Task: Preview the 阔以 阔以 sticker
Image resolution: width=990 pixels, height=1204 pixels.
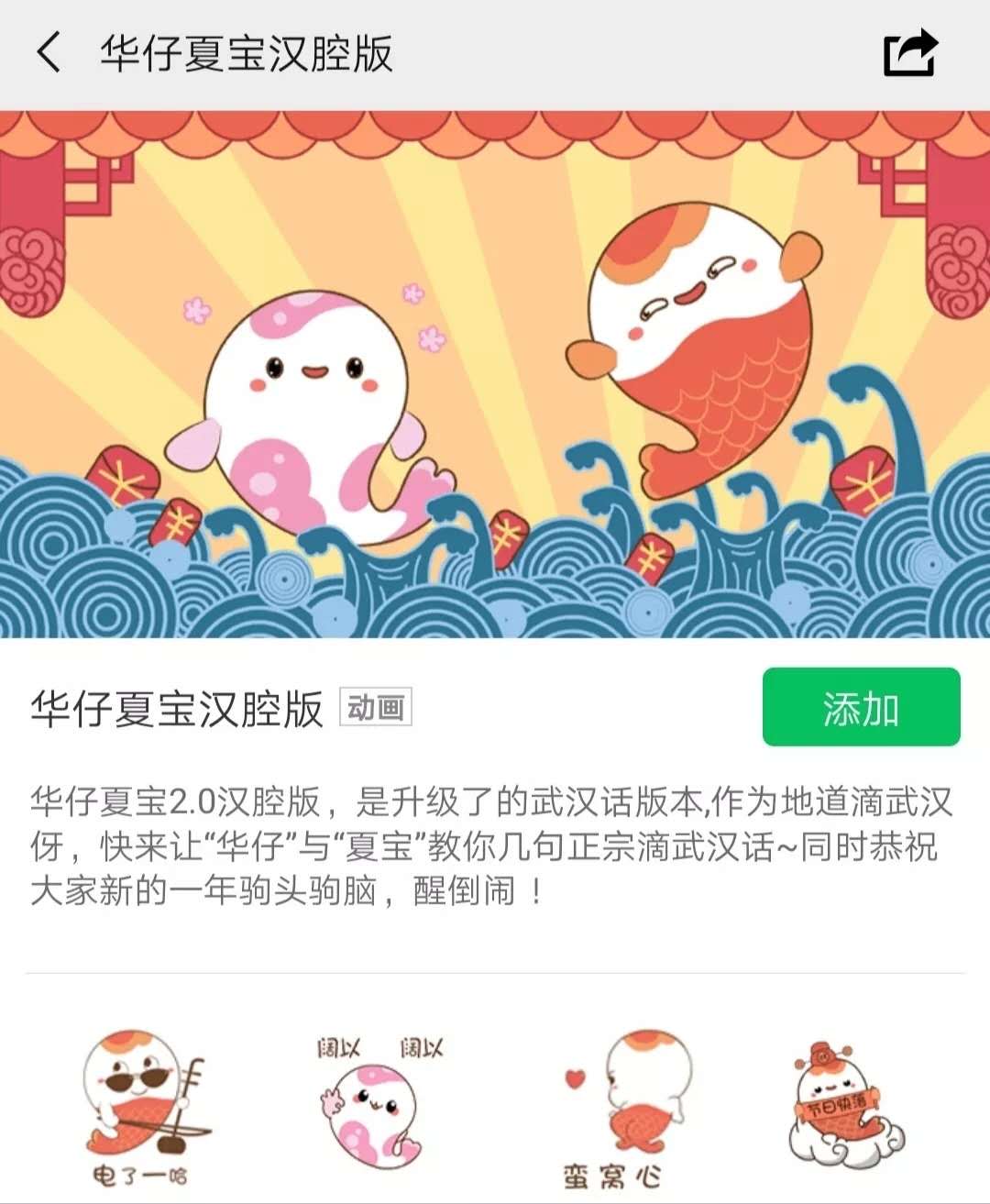Action: [x=378, y=1107]
